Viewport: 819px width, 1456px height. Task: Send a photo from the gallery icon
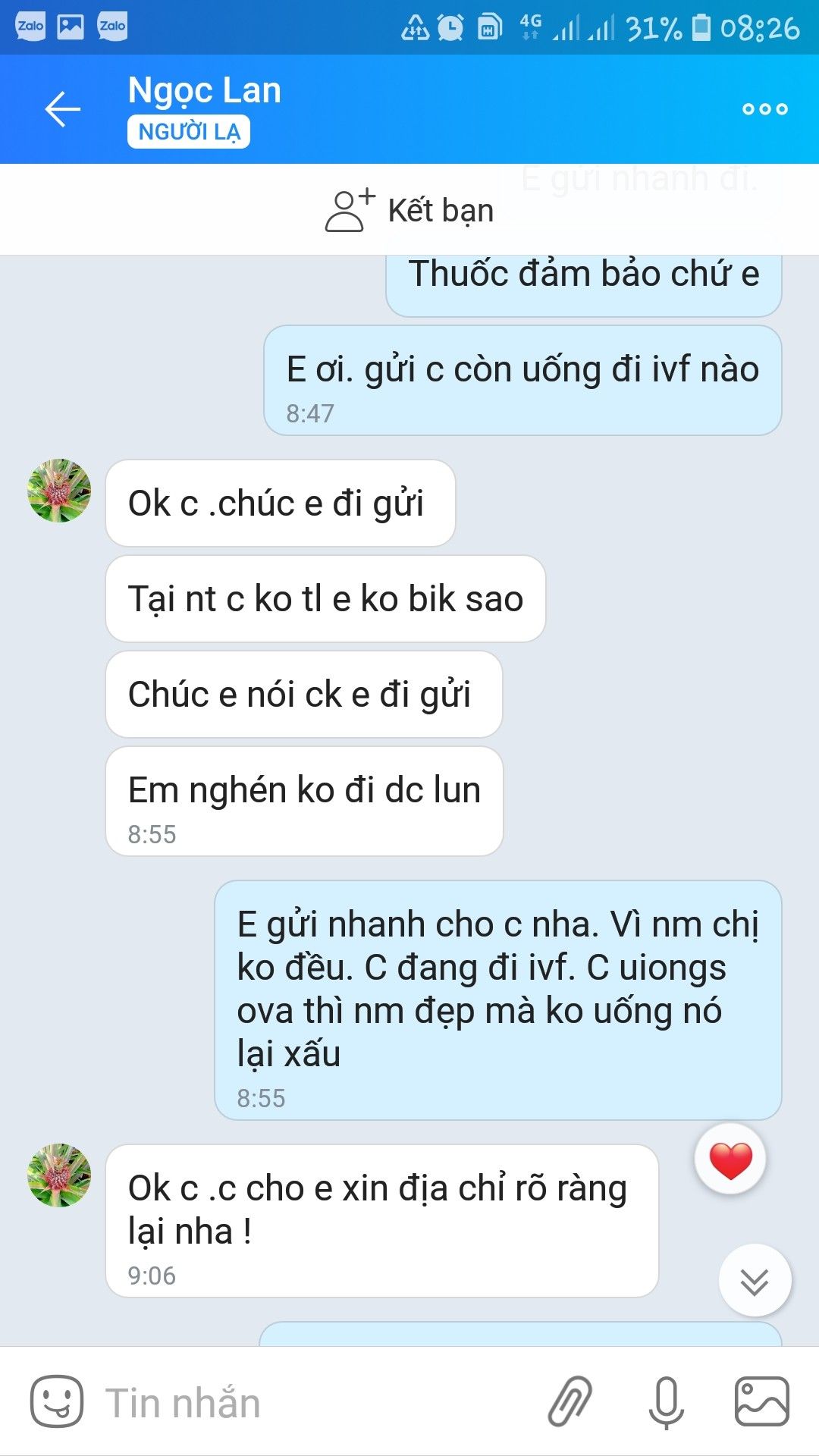click(x=762, y=1401)
